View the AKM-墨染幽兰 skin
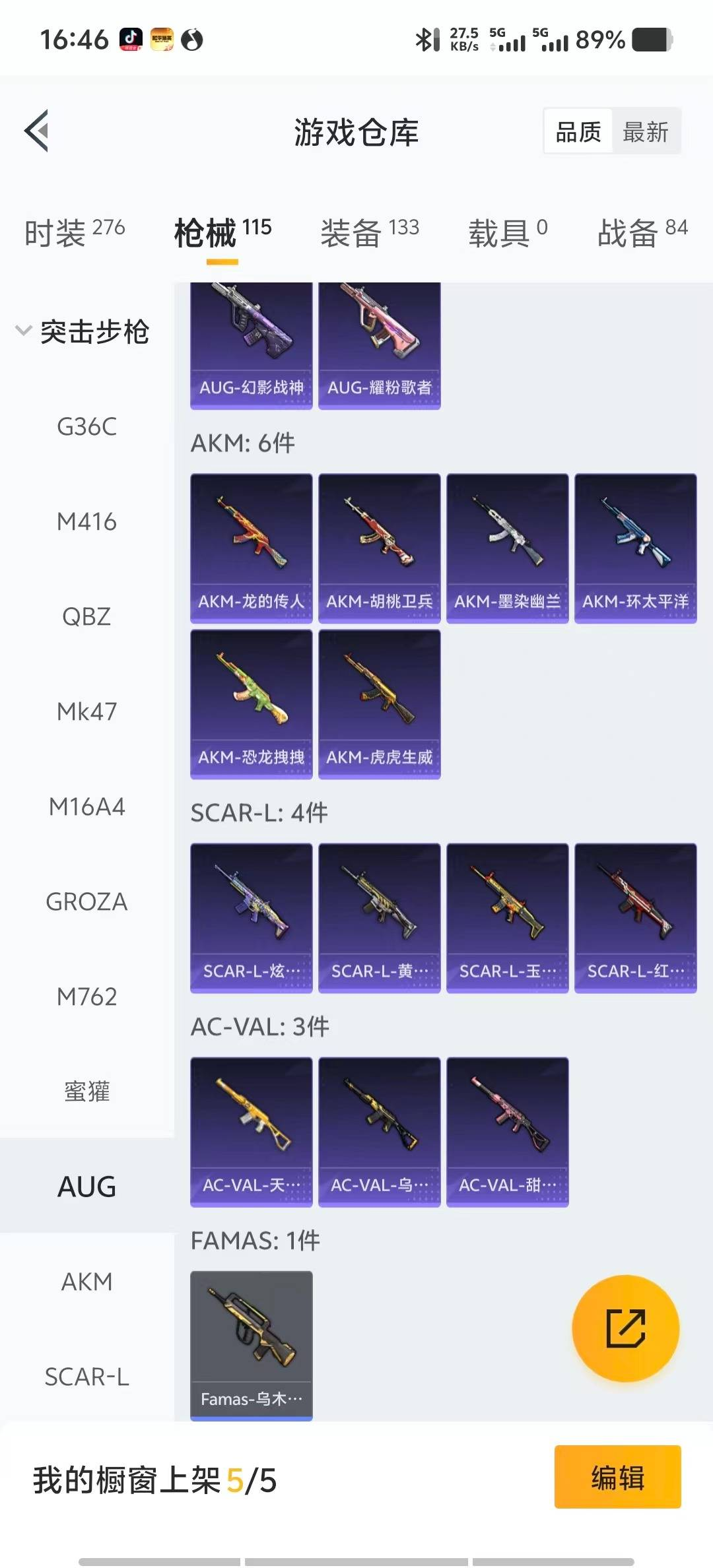Image resolution: width=713 pixels, height=1568 pixels. pos(507,548)
